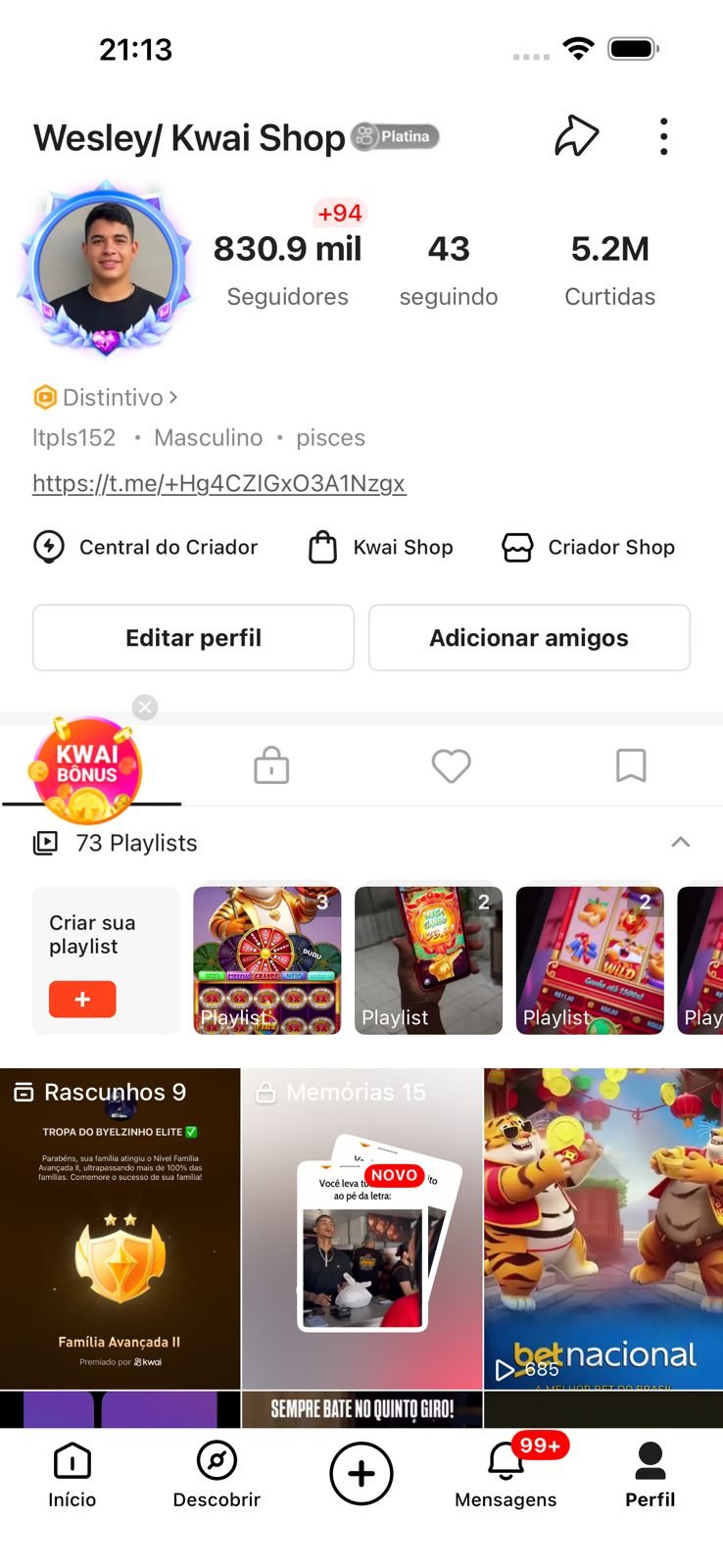The height and width of the screenshot is (1568, 723).
Task: Go to the Início tab
Action: [72, 1474]
